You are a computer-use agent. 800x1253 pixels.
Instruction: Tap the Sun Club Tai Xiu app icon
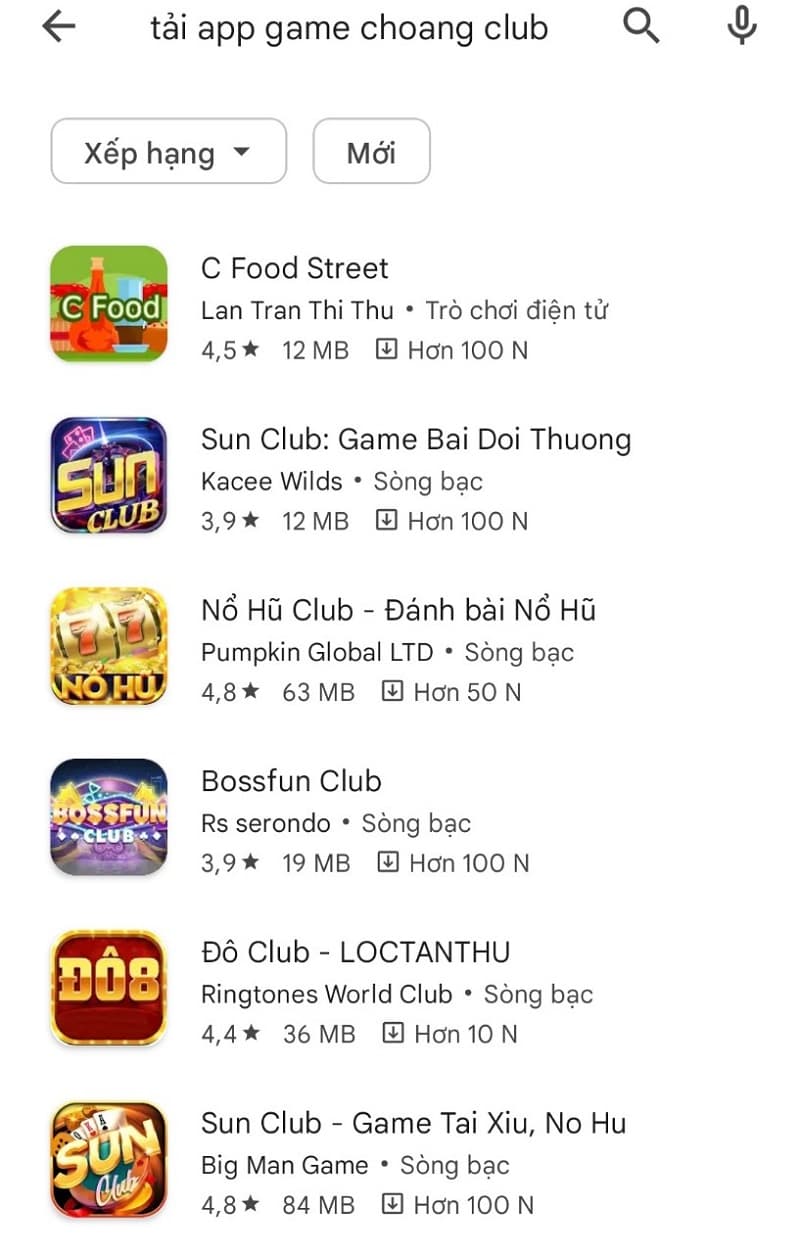(x=108, y=1158)
